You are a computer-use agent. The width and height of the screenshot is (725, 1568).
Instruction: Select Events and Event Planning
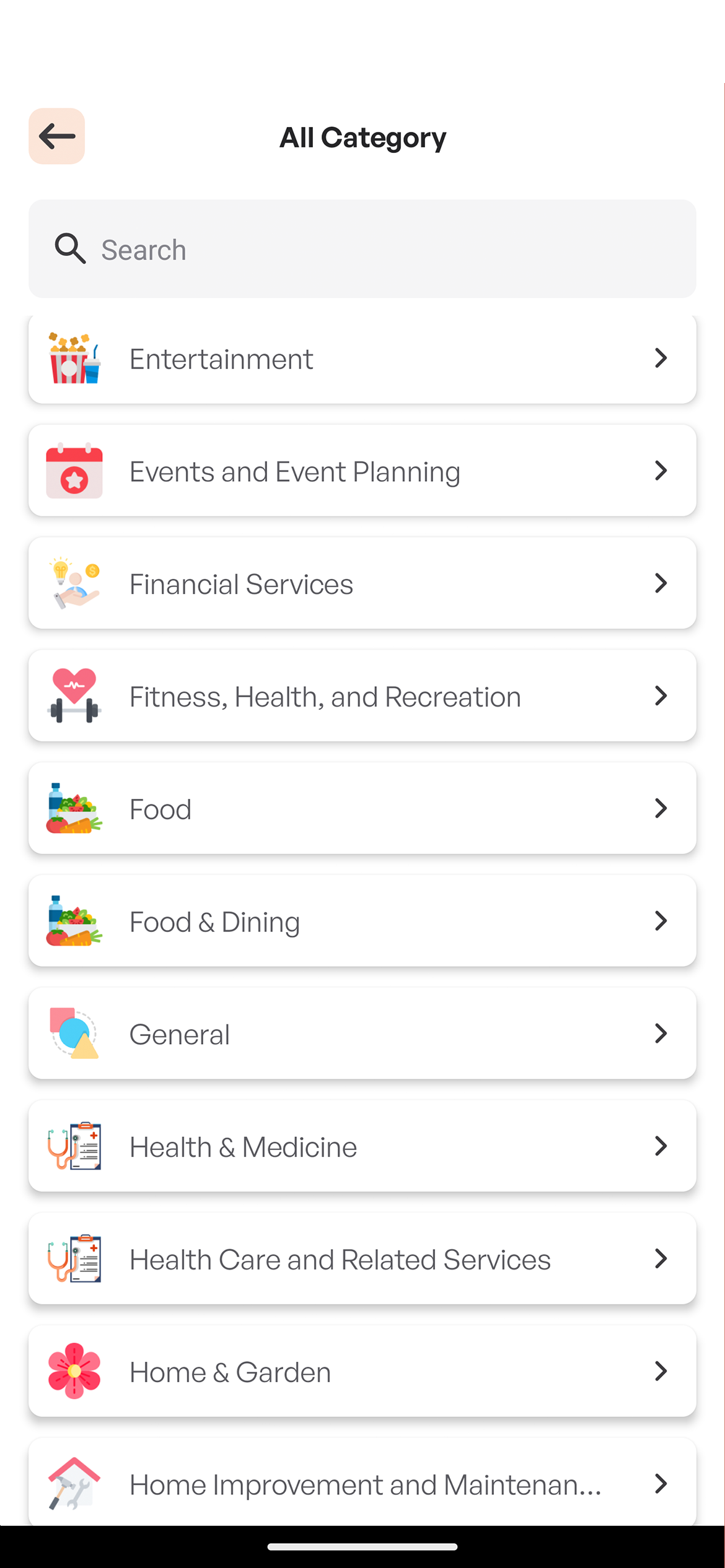coord(362,471)
